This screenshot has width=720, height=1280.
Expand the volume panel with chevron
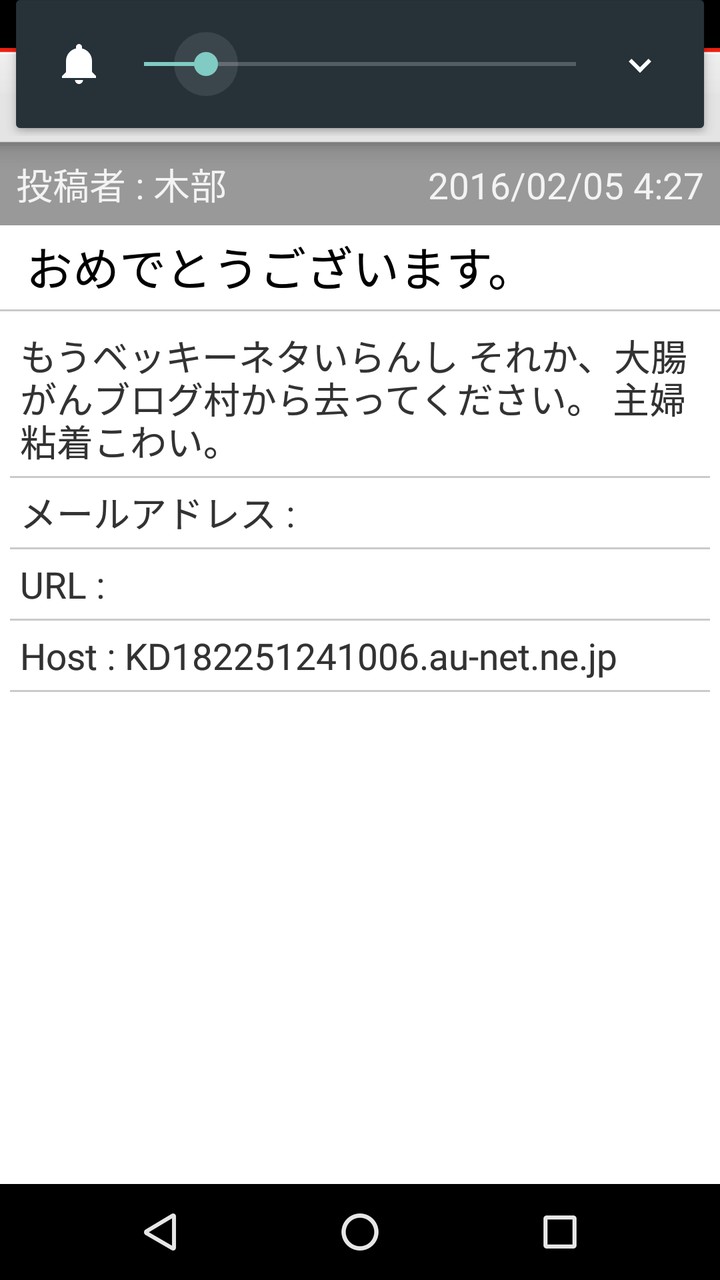tap(639, 65)
